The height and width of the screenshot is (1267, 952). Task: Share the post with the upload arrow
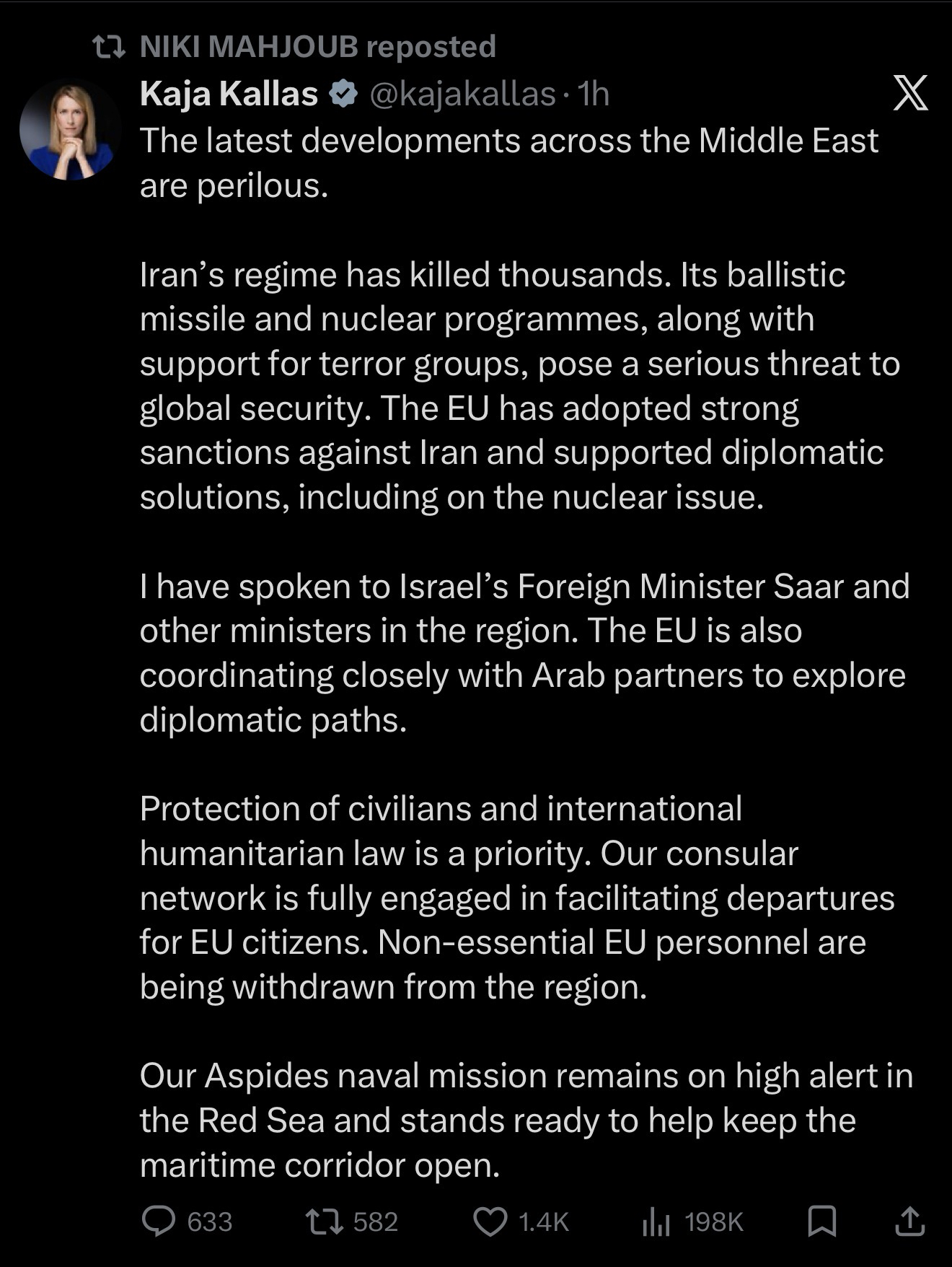(909, 1222)
